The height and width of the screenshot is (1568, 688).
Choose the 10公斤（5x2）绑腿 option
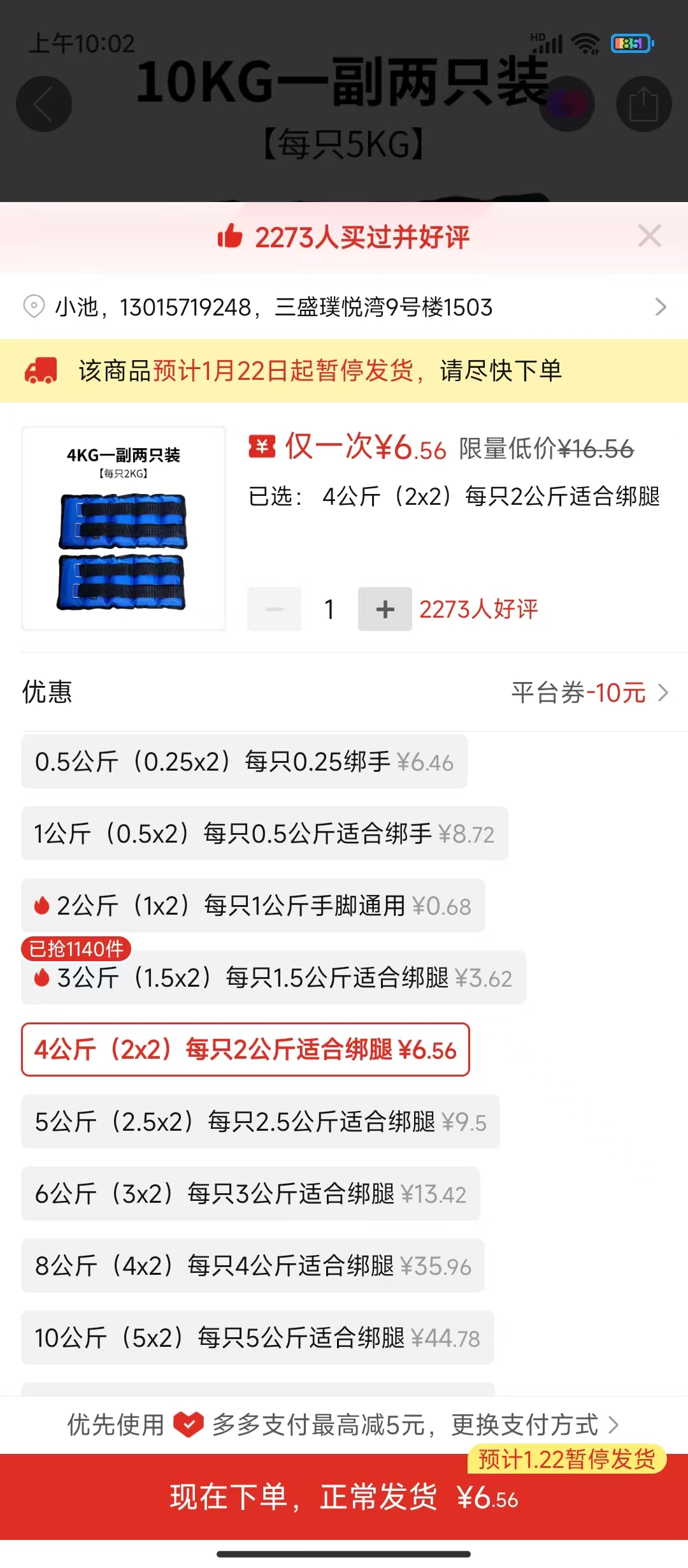tap(257, 1338)
